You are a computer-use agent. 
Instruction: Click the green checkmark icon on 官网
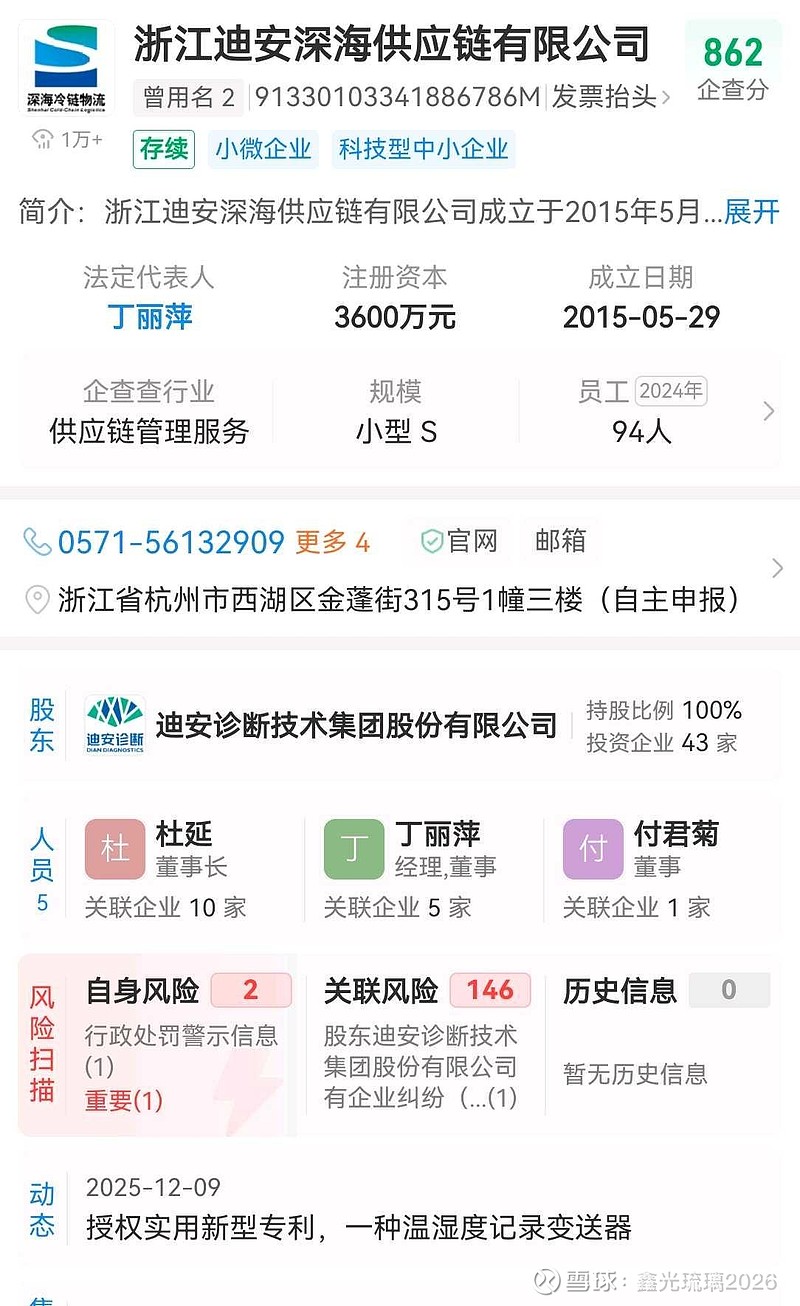[x=434, y=540]
